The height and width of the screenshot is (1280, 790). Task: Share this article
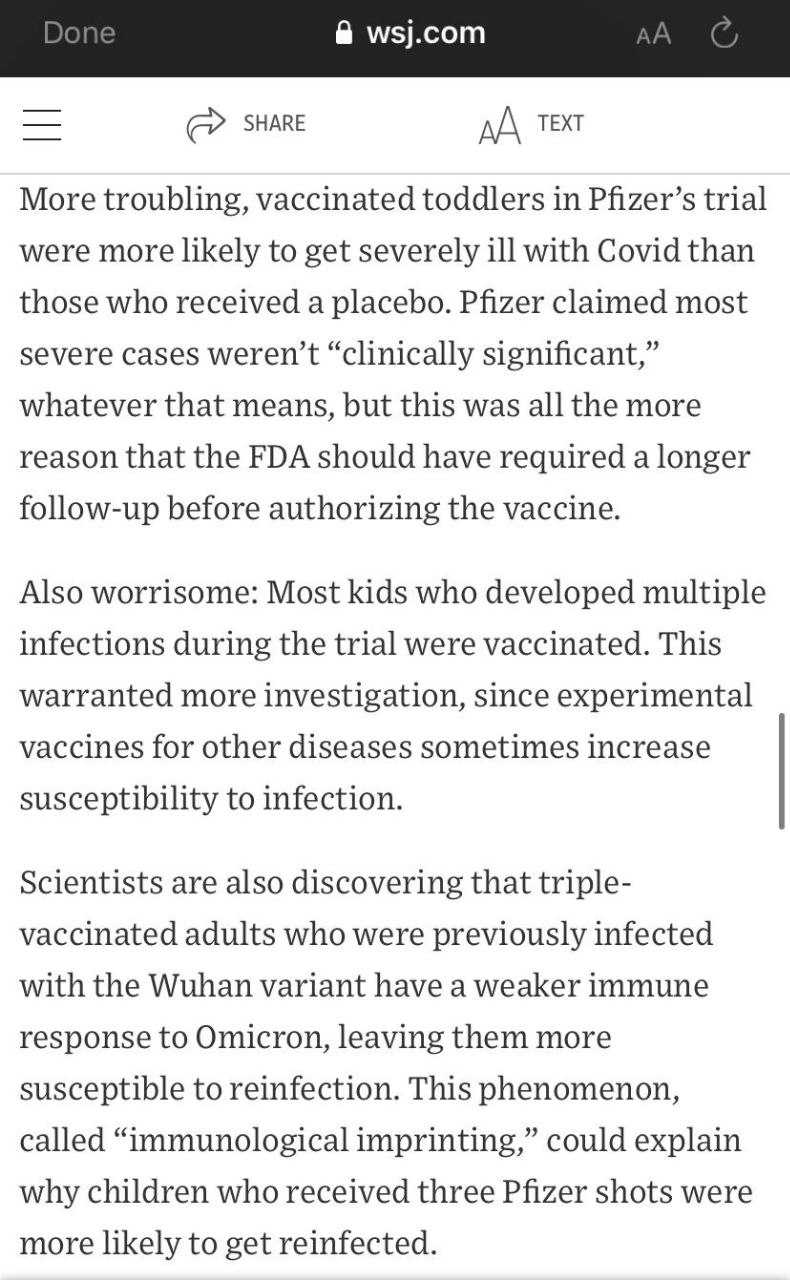[x=246, y=124]
